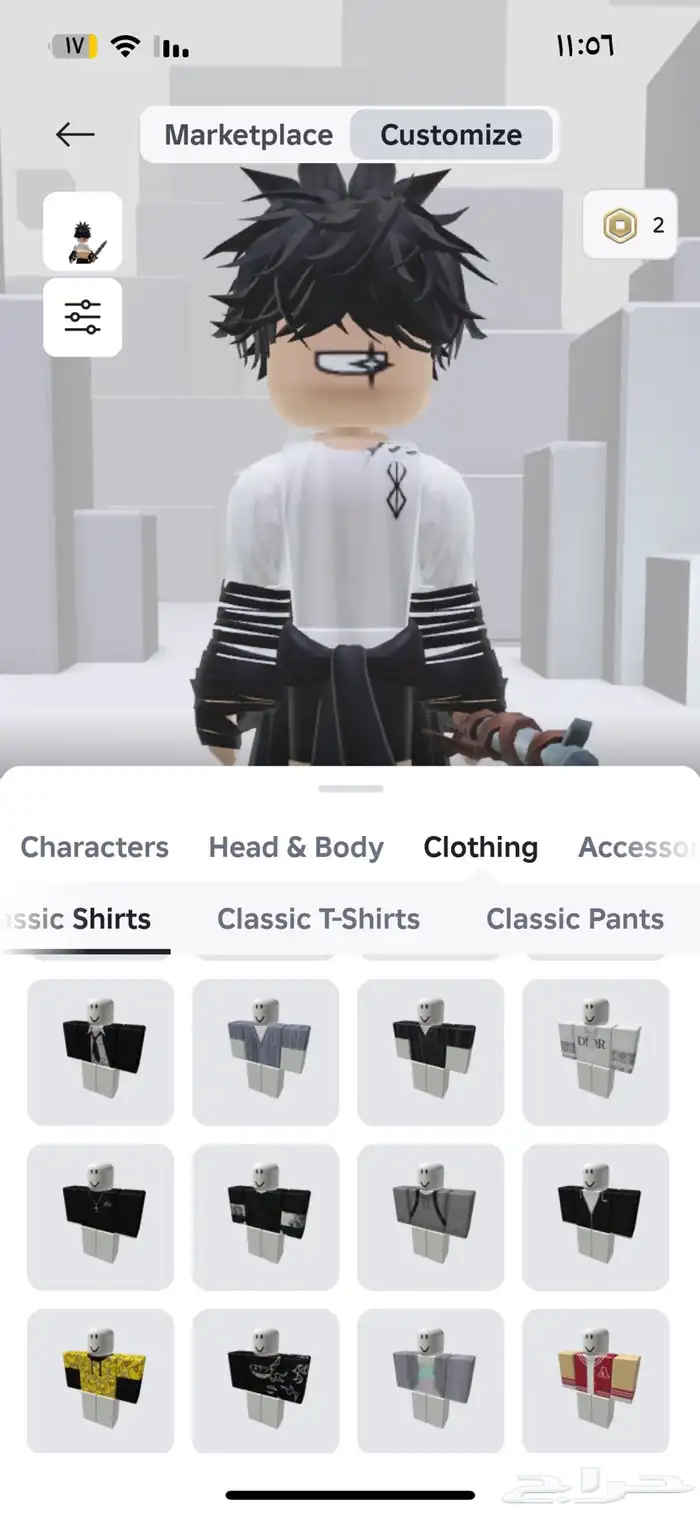Choose the red and tan shirt
This screenshot has height=1514, width=700.
point(595,1381)
